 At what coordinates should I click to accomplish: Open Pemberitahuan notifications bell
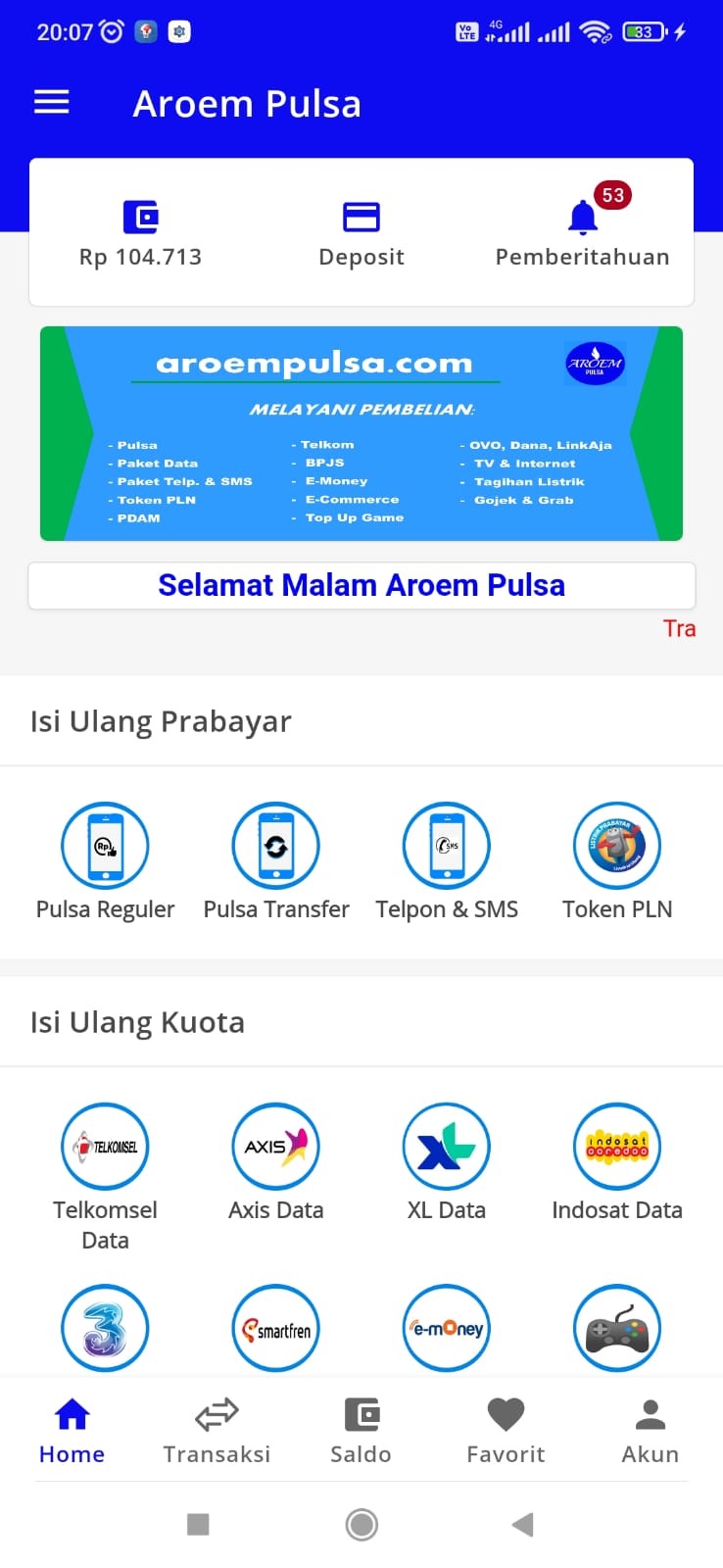583,232
